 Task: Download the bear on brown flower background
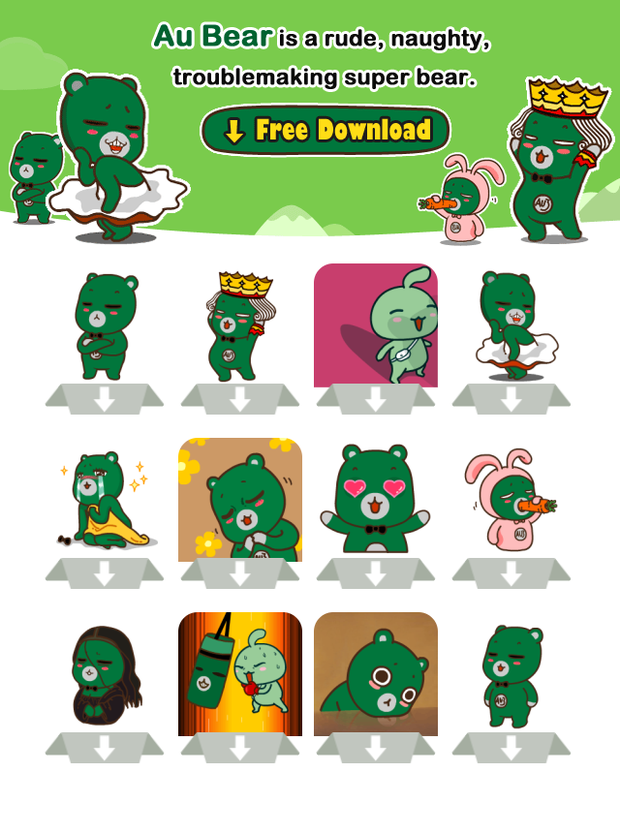(240, 573)
